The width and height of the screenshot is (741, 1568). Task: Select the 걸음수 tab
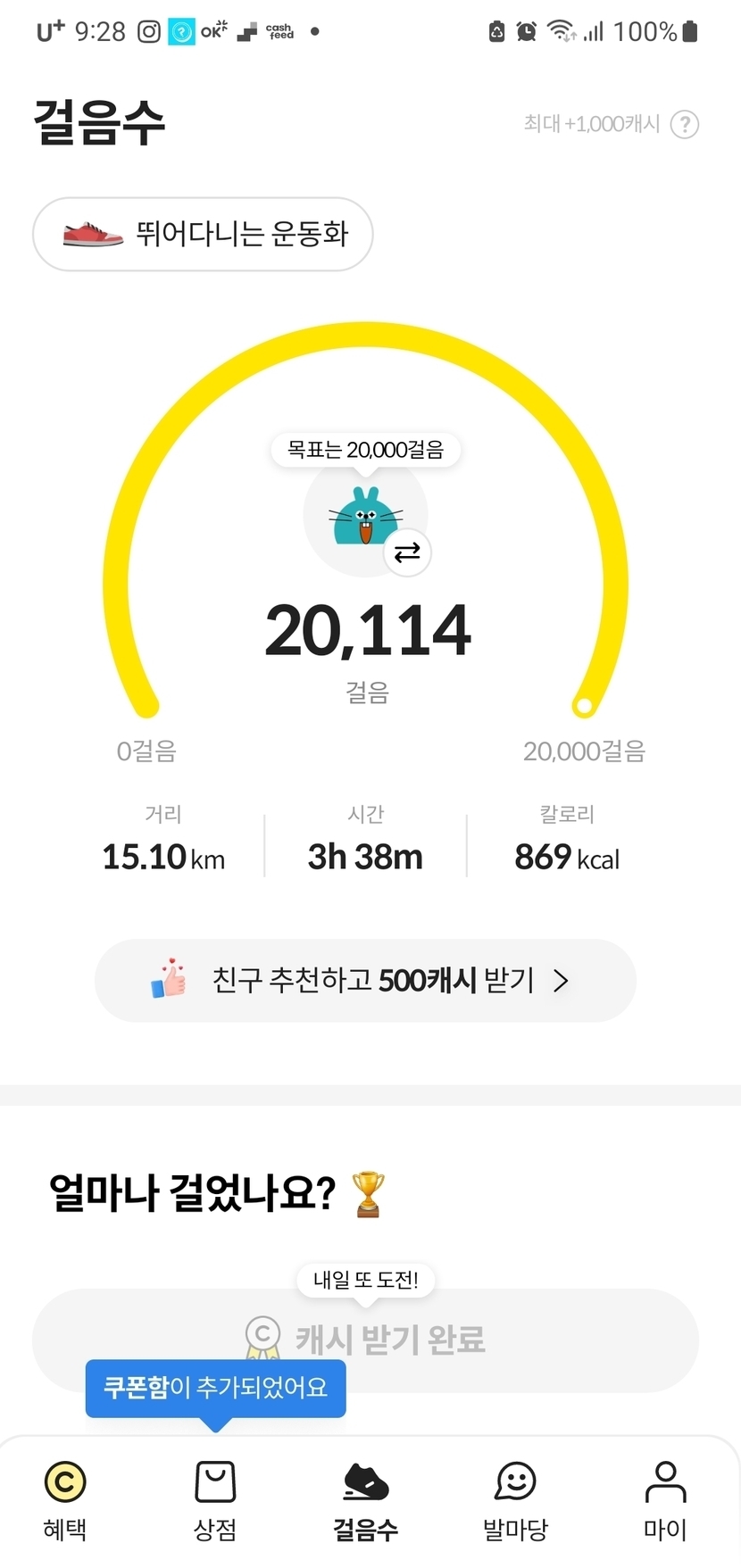click(x=365, y=1500)
